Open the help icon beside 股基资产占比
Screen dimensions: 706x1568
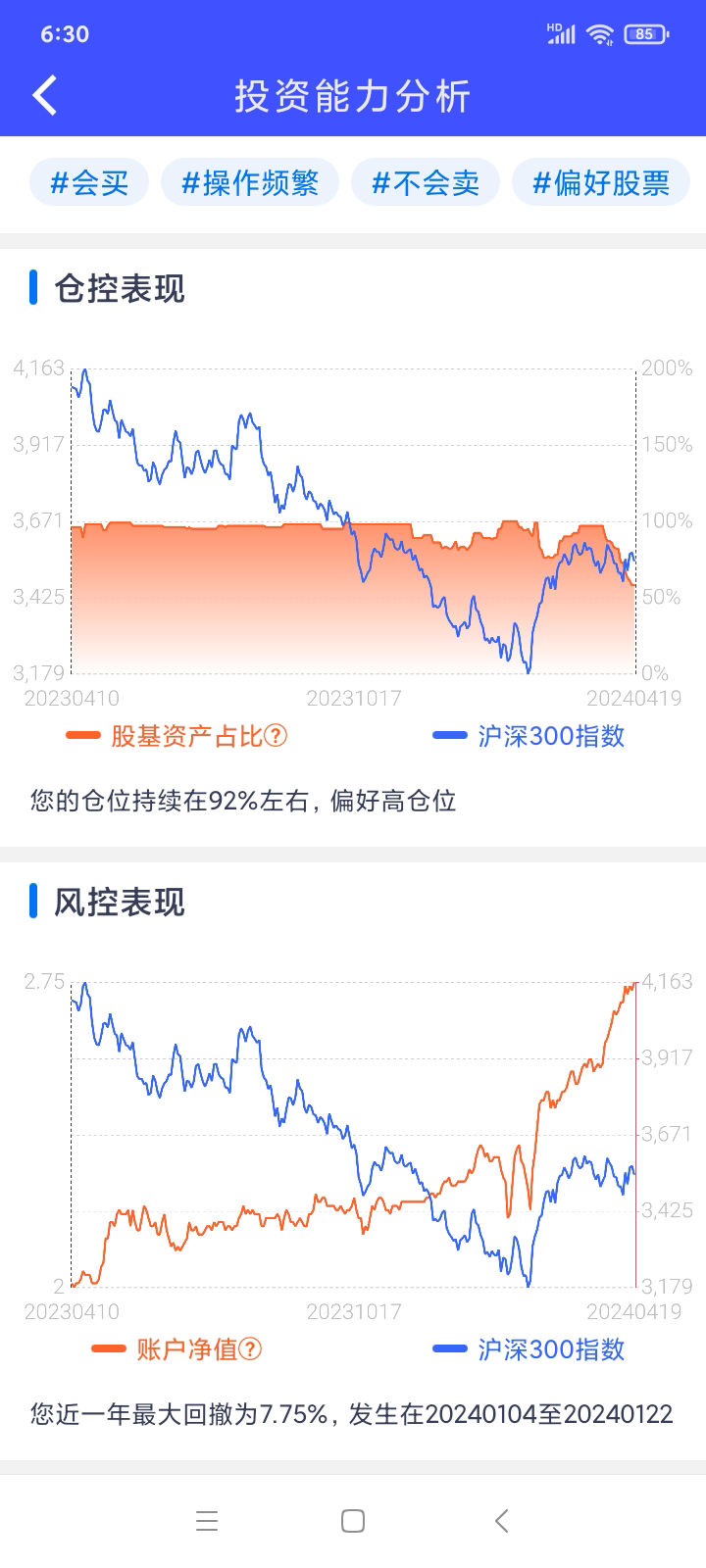click(277, 736)
